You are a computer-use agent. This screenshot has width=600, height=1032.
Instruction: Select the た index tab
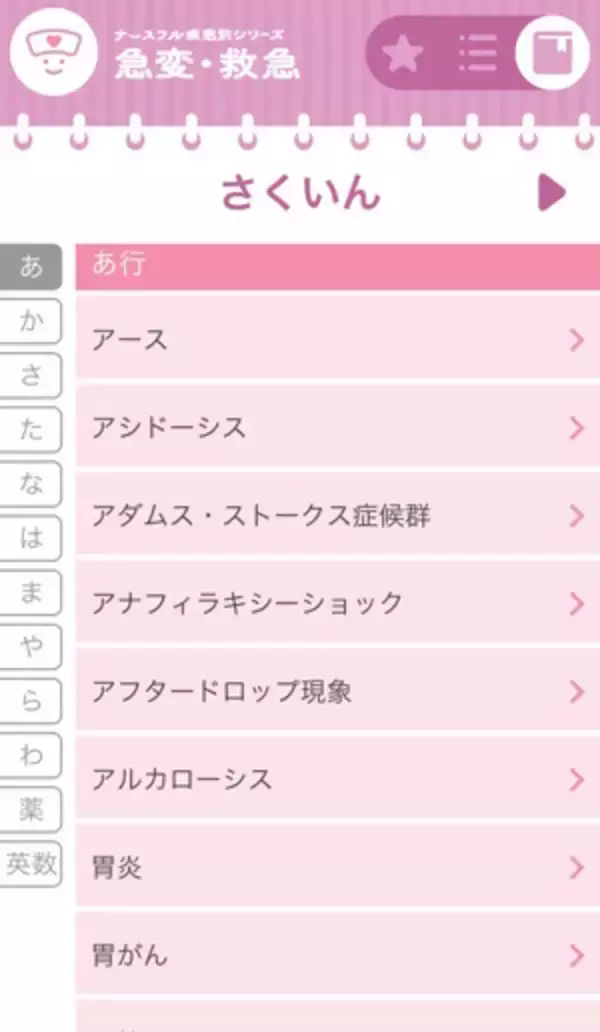click(x=31, y=430)
